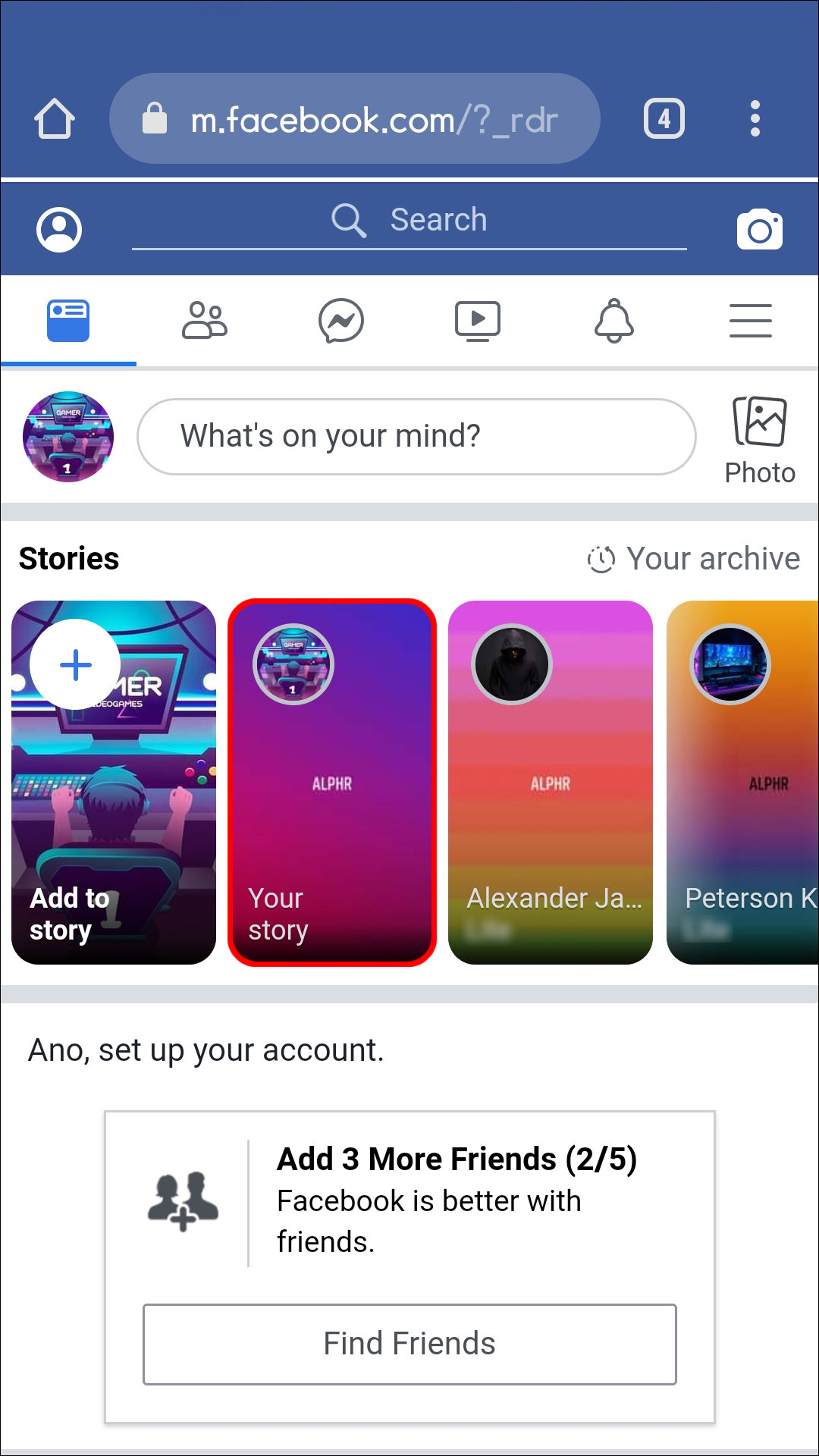This screenshot has height=1456, width=819.
Task: Open the profile icon in the header
Action: (59, 230)
